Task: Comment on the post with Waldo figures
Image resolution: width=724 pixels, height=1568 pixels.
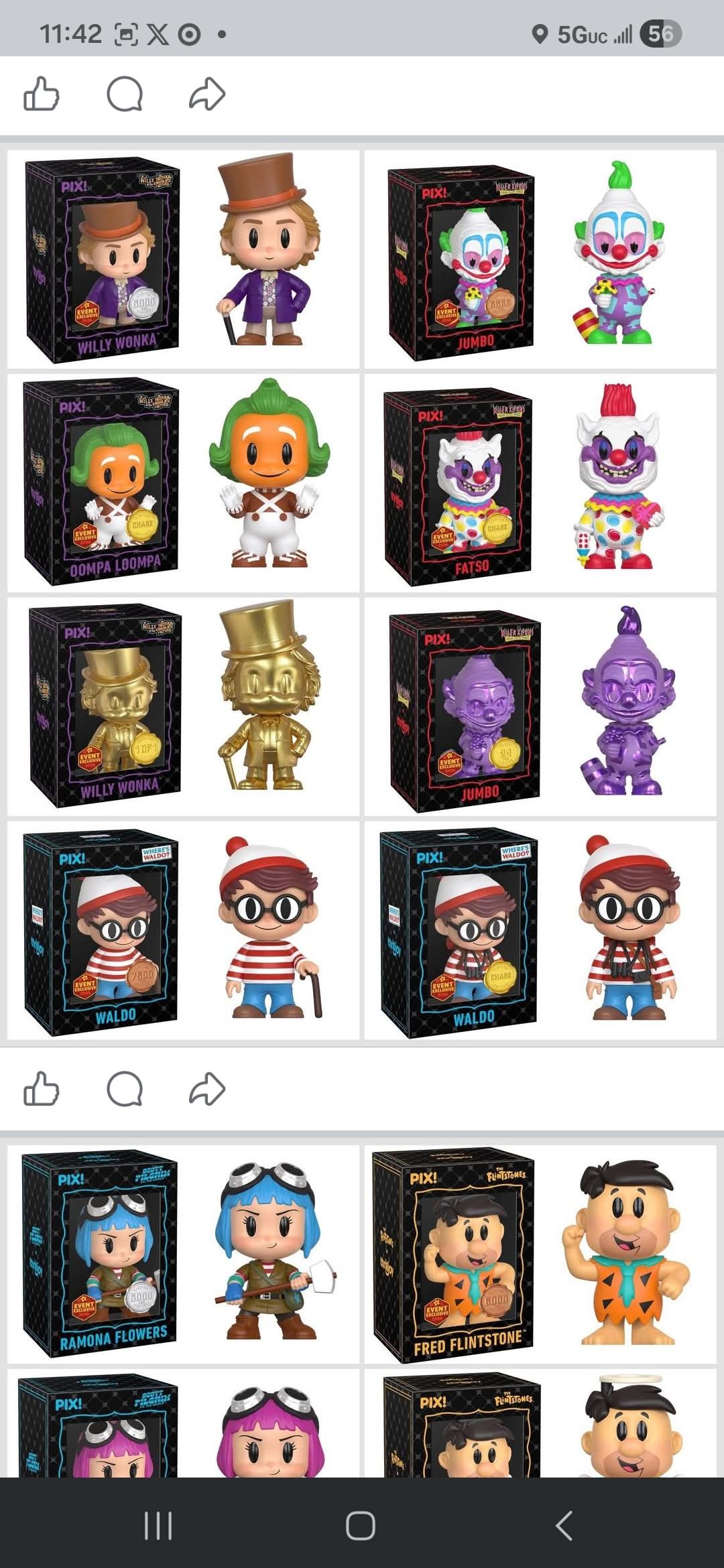Action: click(x=125, y=1088)
